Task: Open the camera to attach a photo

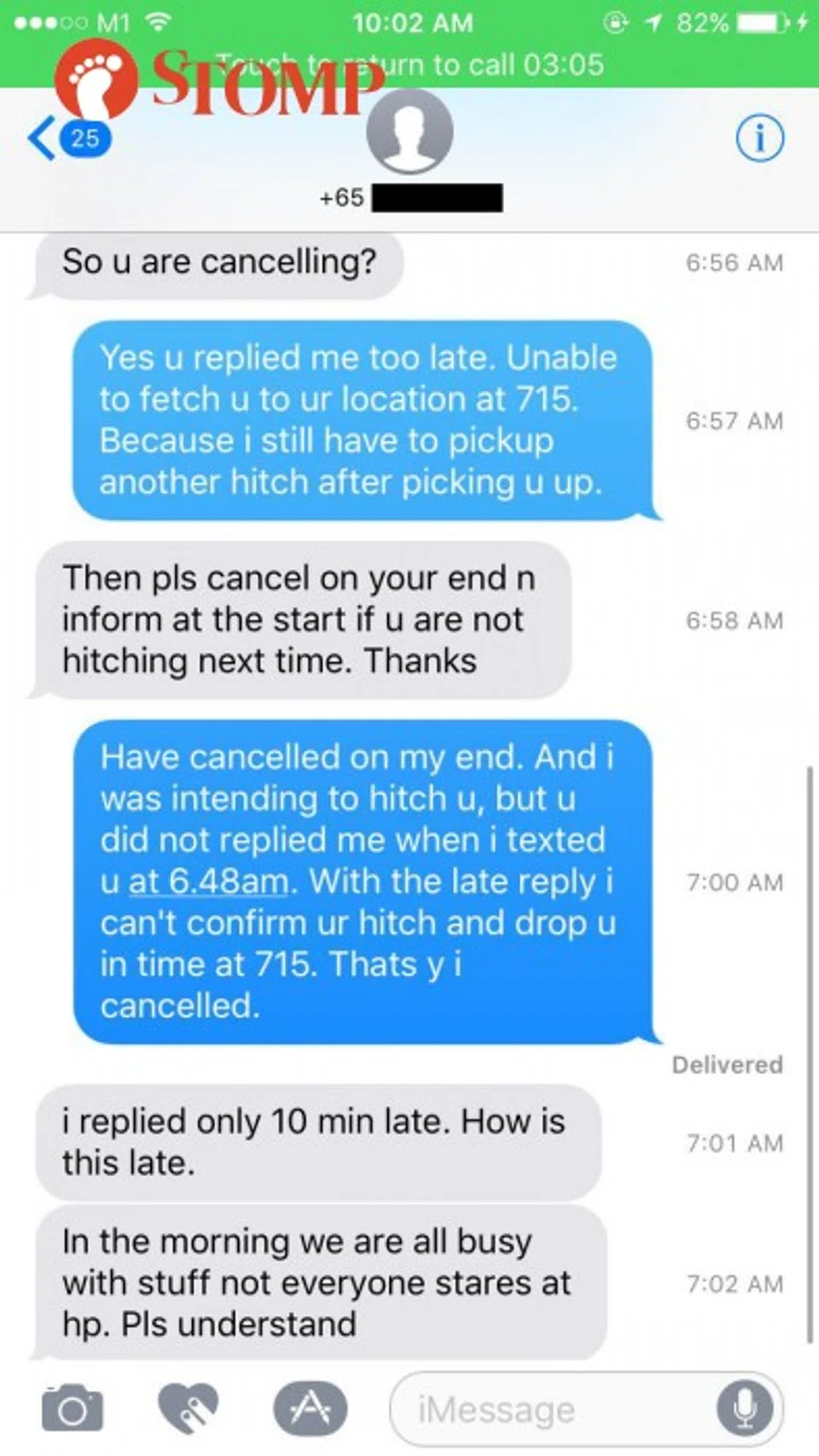Action: pyautogui.click(x=73, y=1409)
